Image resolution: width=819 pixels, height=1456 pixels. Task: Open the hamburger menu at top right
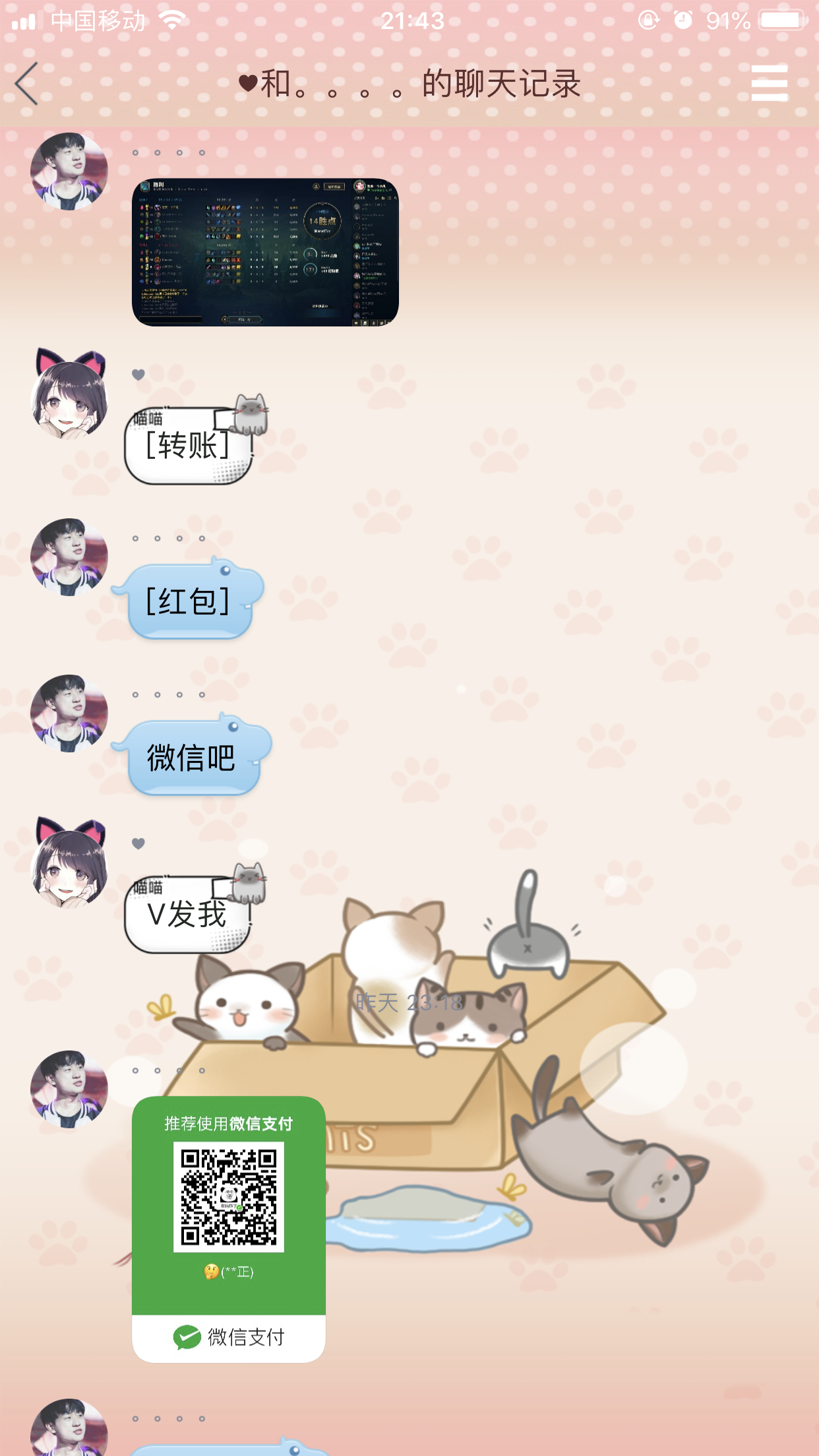(x=769, y=83)
